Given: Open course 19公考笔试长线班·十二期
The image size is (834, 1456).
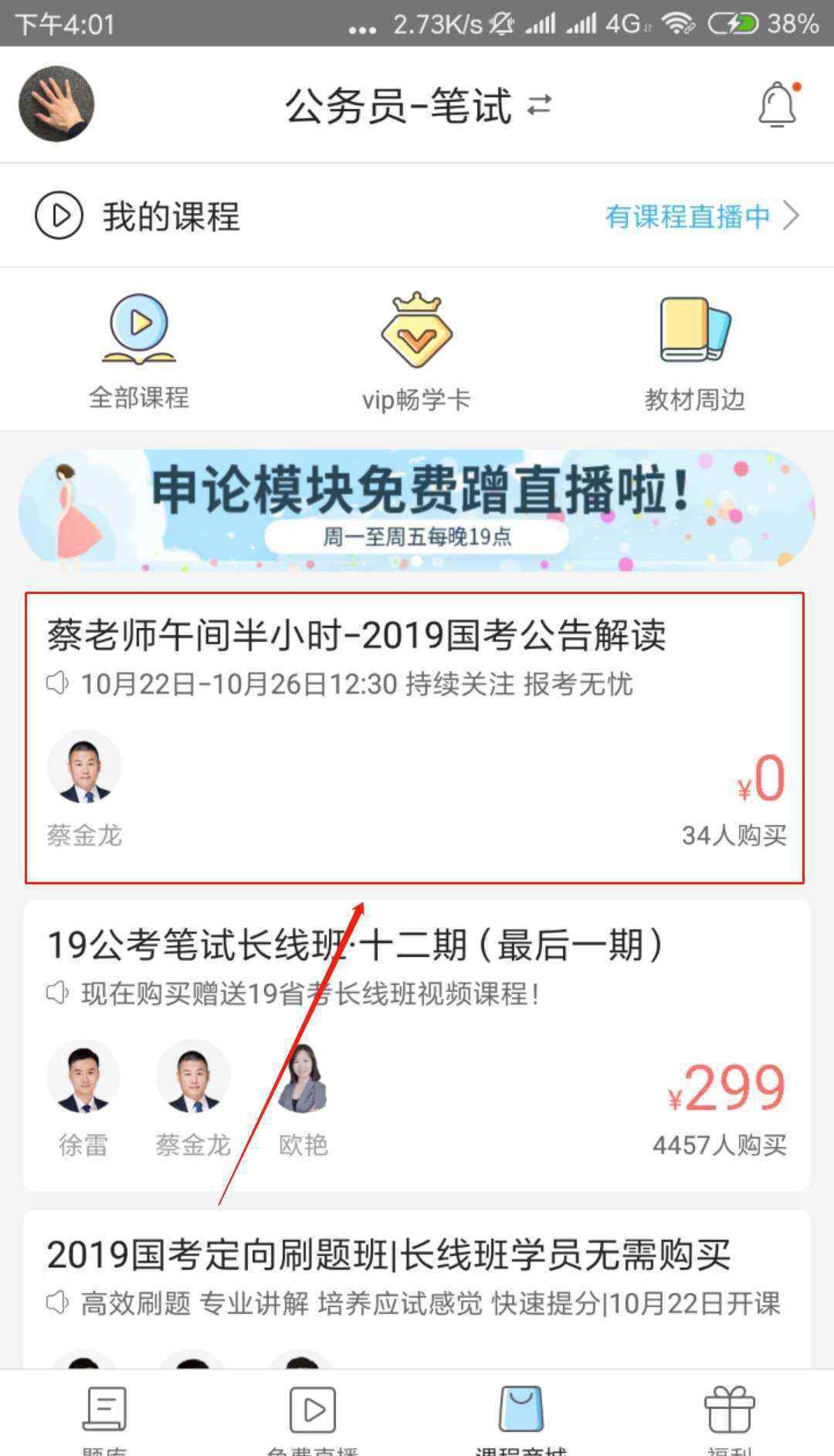Looking at the screenshot, I should 417,1045.
